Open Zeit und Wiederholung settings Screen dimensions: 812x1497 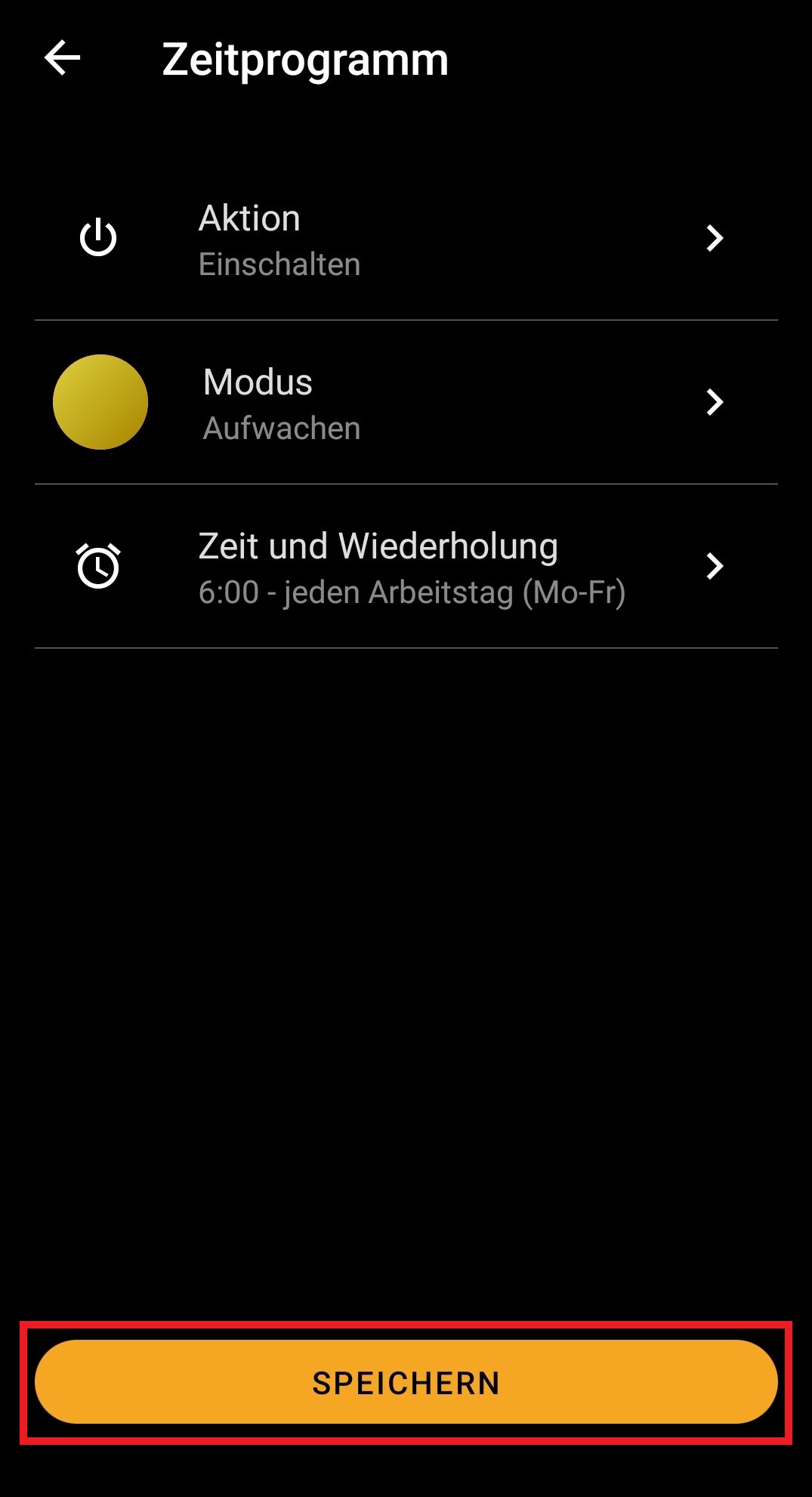point(406,567)
